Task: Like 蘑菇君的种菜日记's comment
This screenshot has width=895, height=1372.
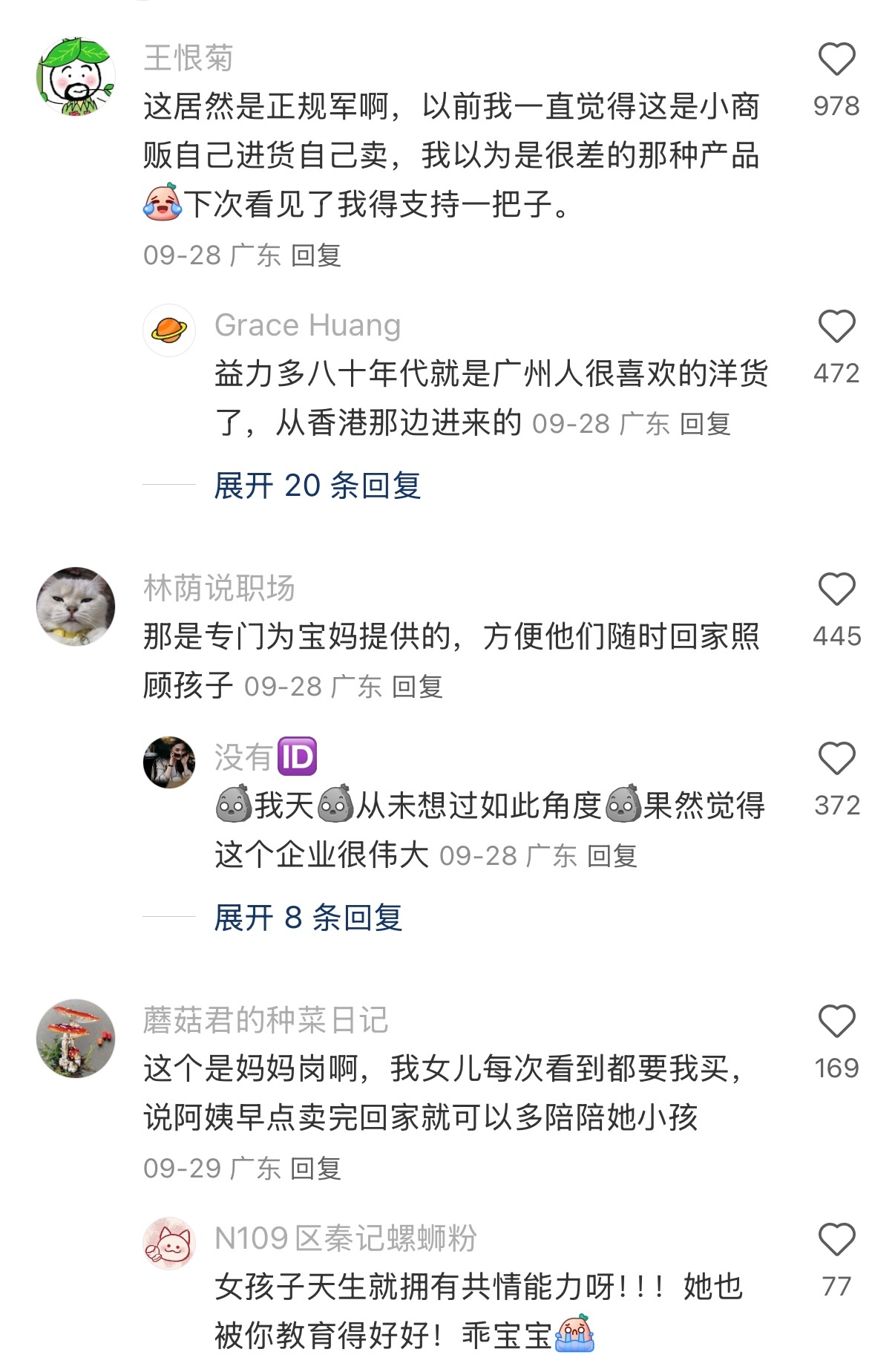Action: [x=836, y=1022]
